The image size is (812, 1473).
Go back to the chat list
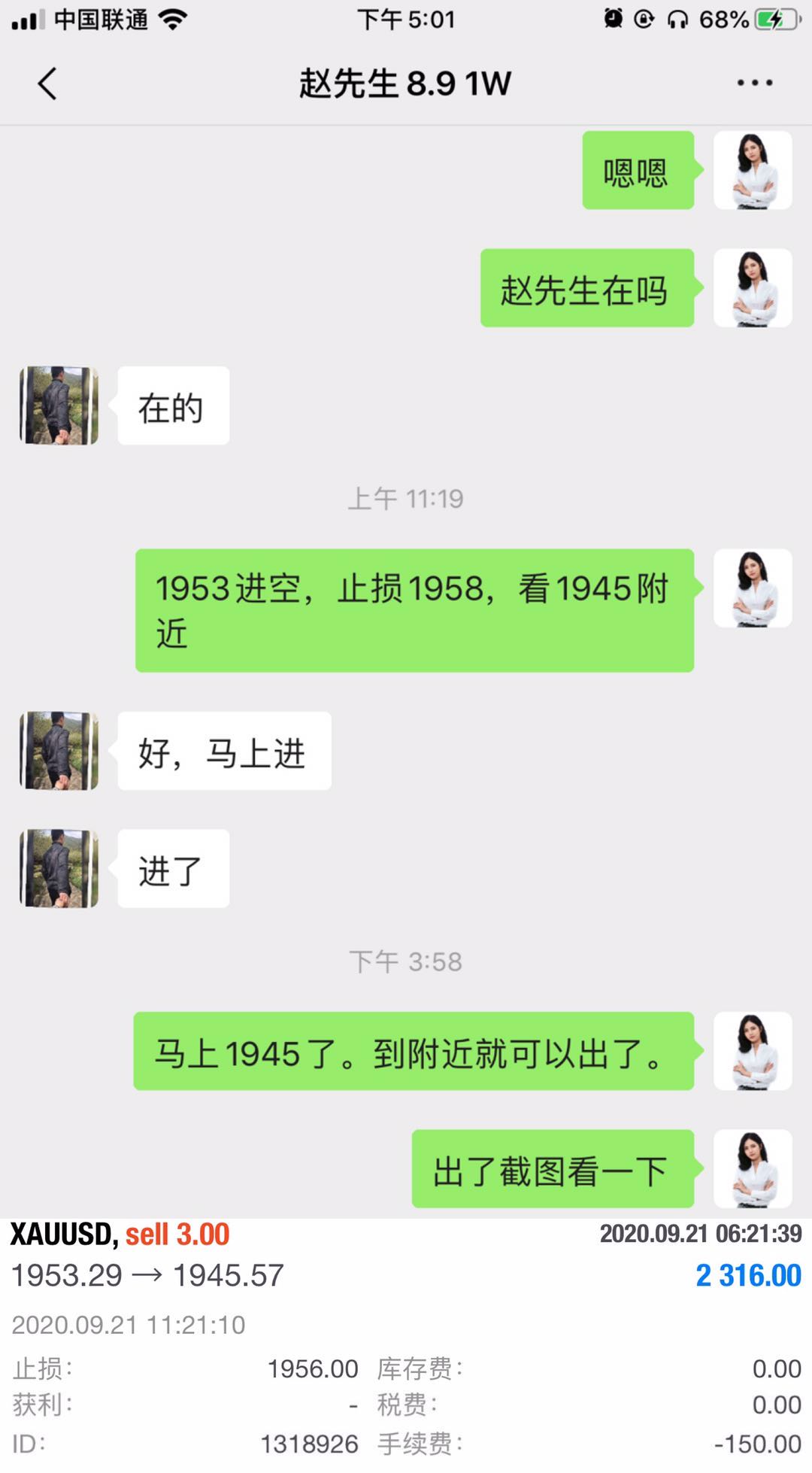[47, 83]
